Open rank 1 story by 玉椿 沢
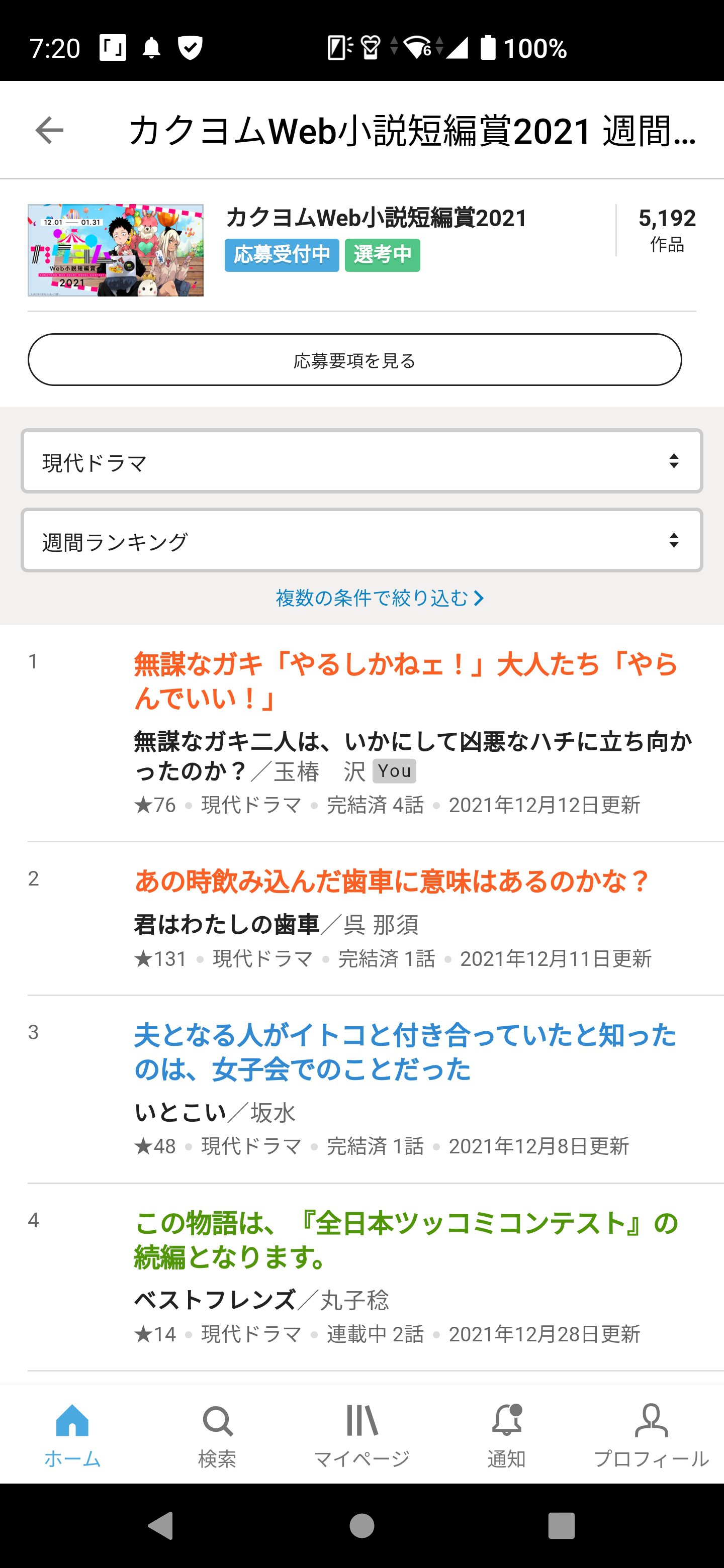Image resolution: width=724 pixels, height=1568 pixels. click(x=405, y=680)
